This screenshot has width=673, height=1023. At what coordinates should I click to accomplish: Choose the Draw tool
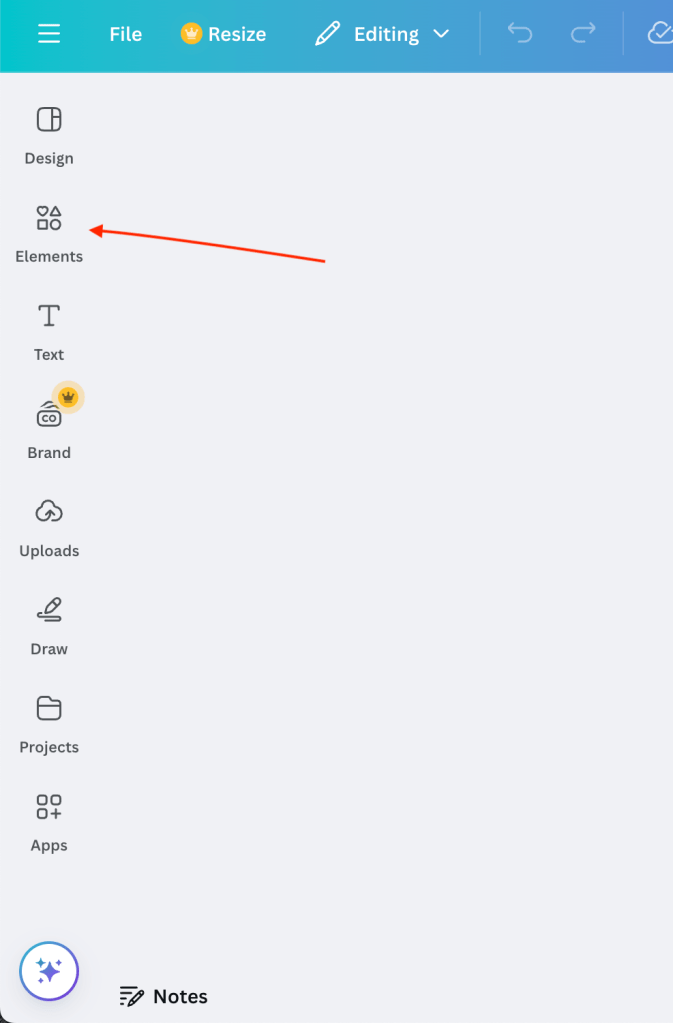[49, 625]
